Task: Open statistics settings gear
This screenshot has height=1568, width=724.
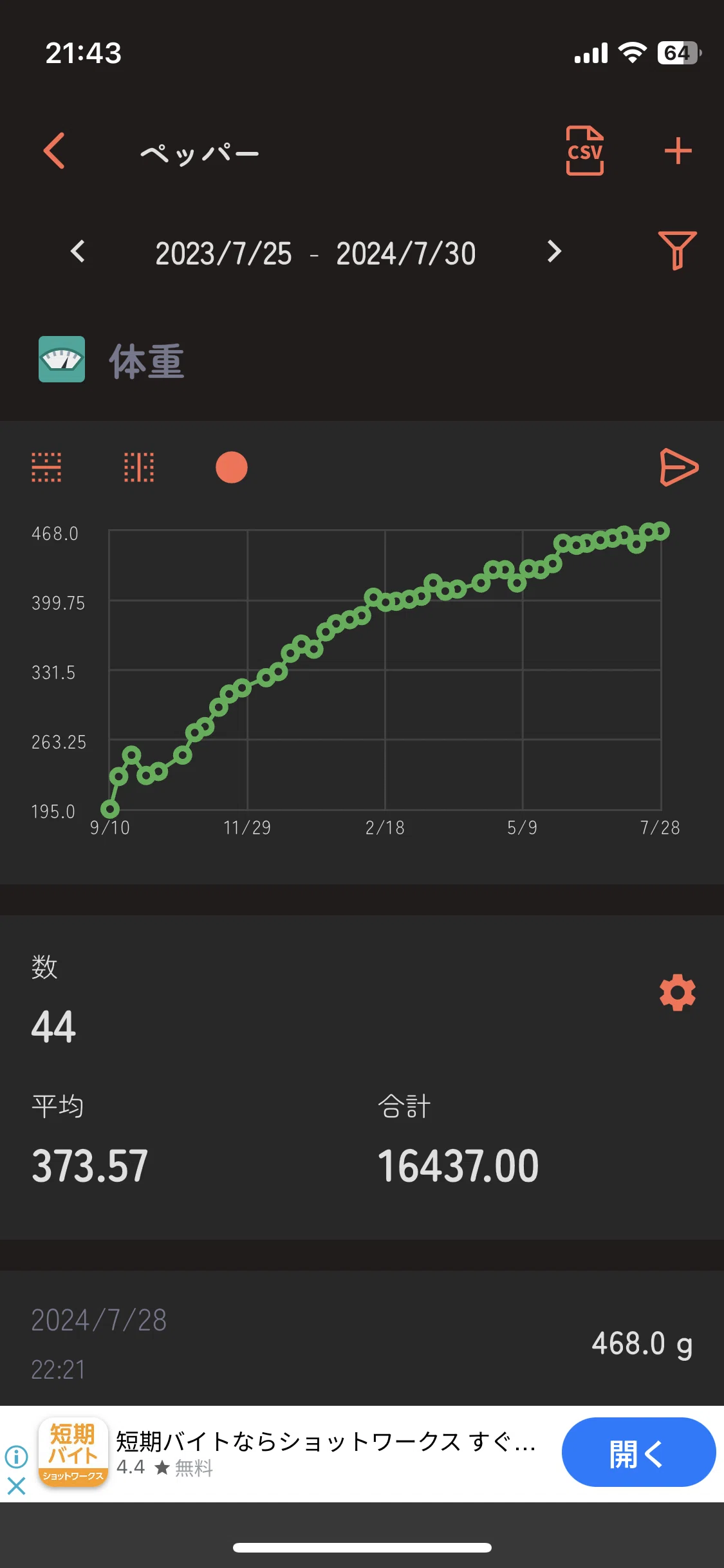Action: pos(678,993)
